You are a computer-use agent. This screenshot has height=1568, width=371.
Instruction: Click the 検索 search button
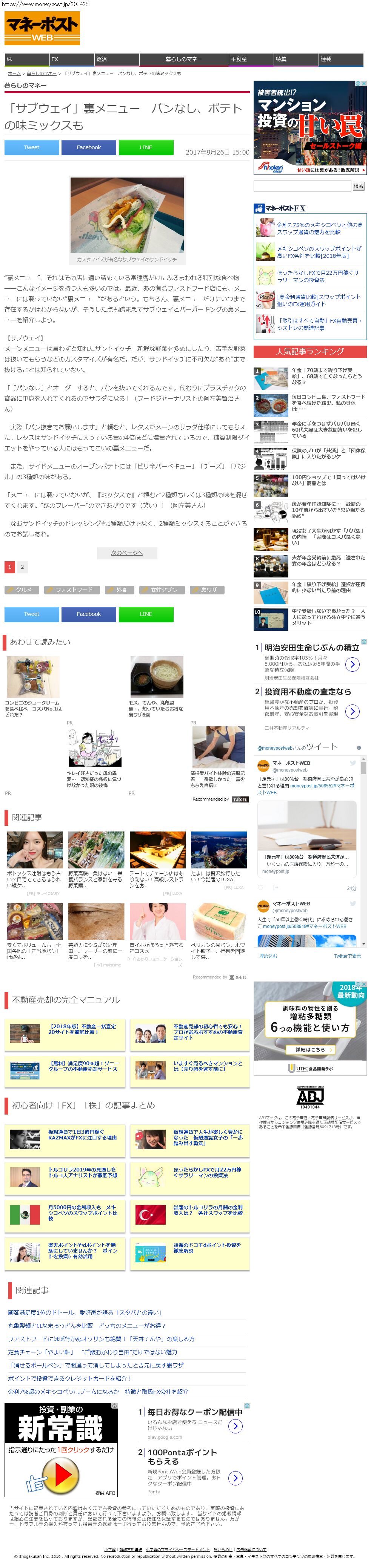point(358,186)
